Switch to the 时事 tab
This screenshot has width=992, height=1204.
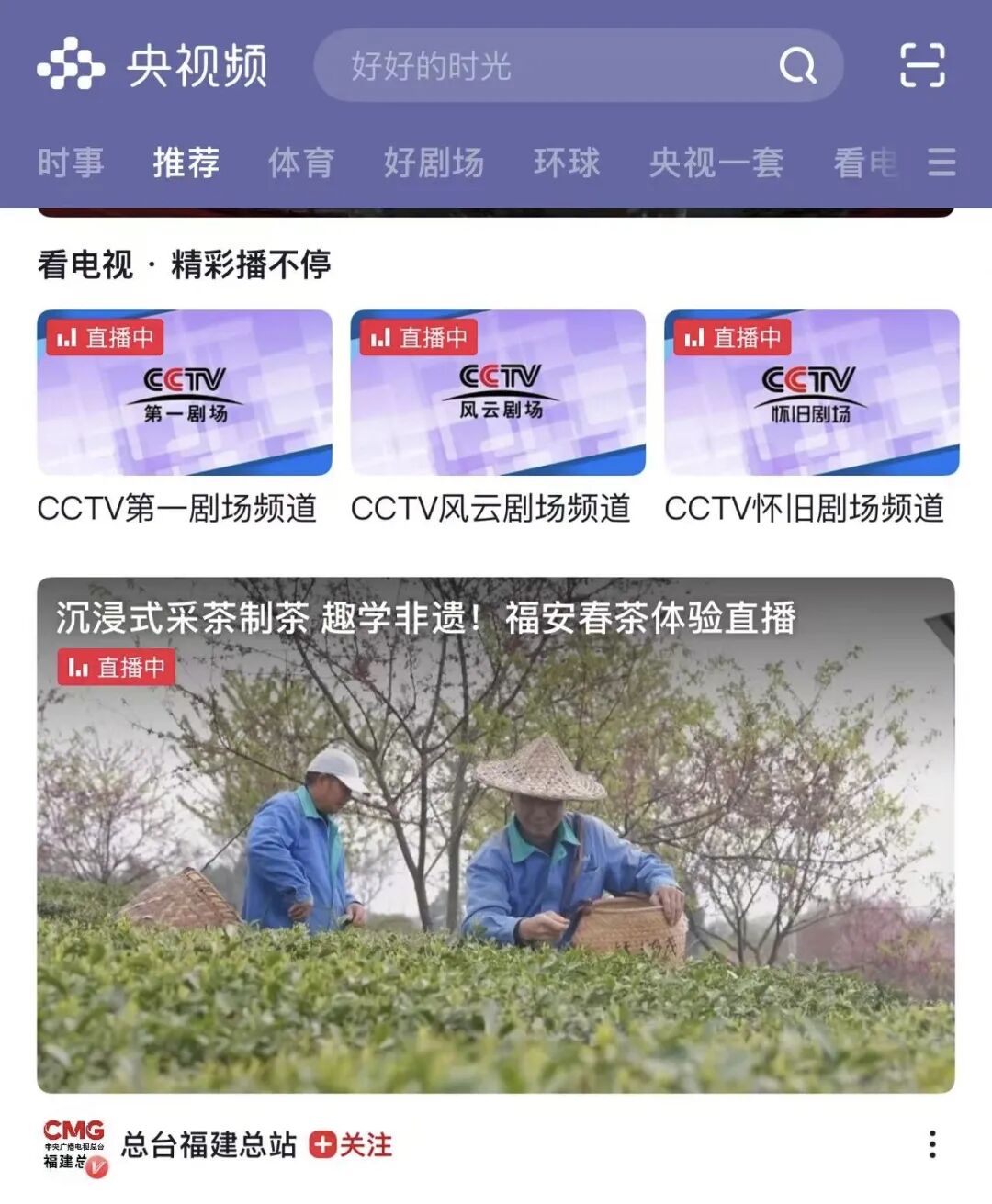[71, 163]
